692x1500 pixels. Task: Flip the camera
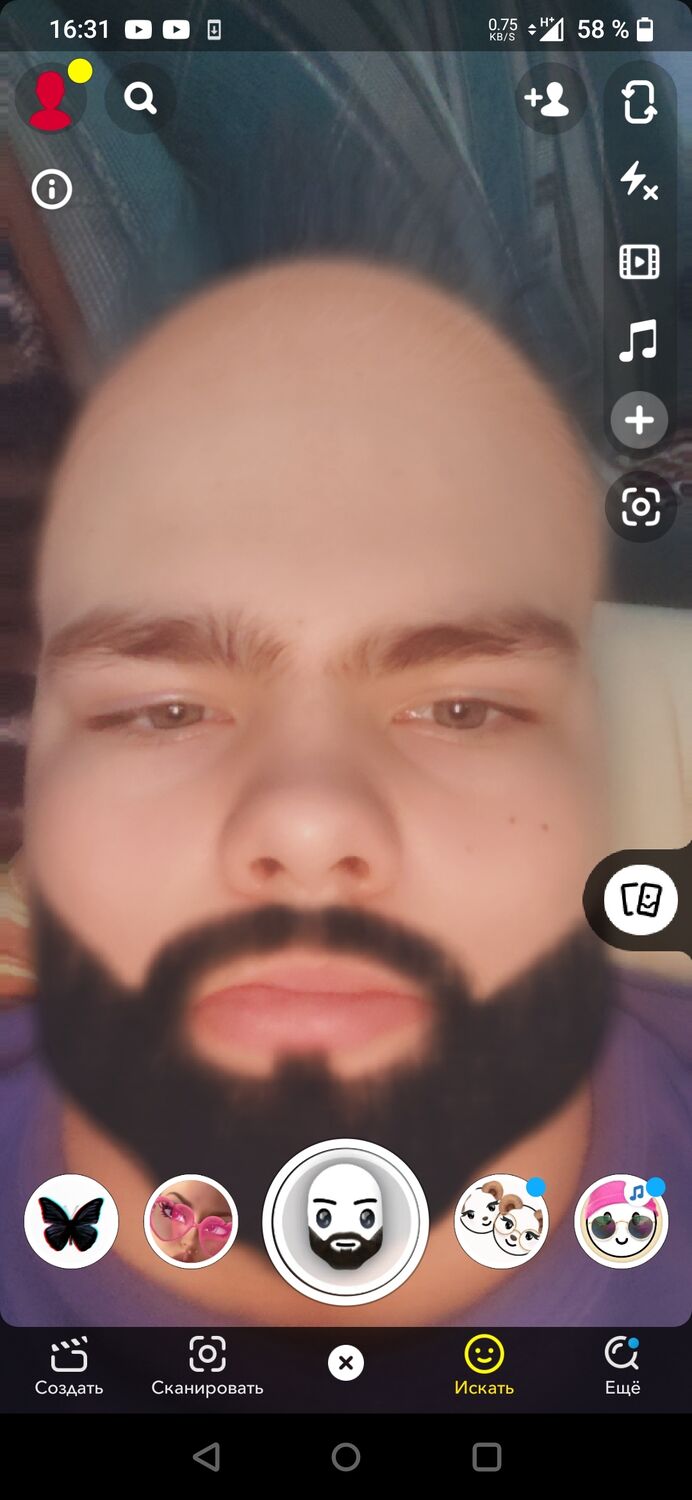640,102
